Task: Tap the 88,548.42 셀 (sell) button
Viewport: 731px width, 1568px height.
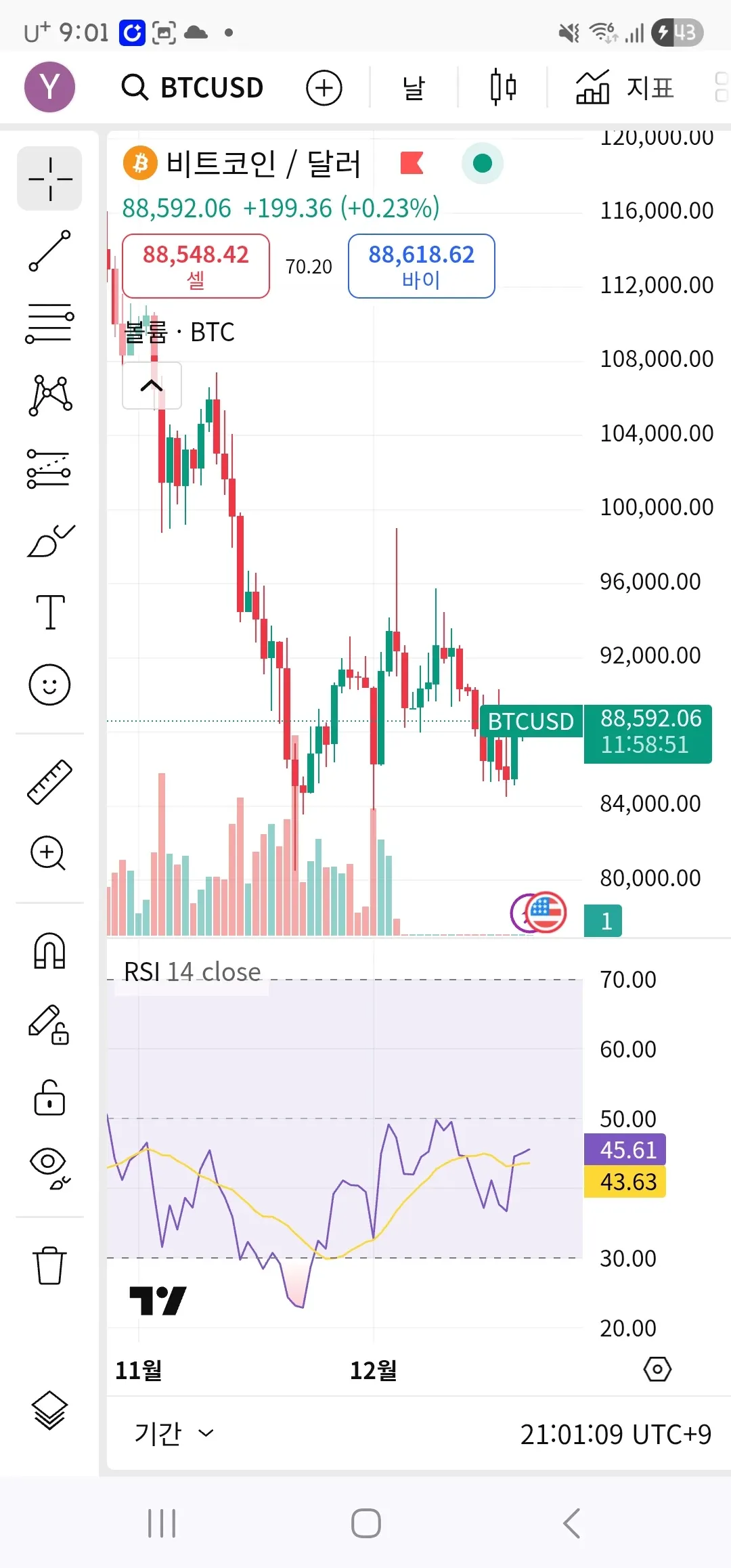Action: click(x=196, y=265)
